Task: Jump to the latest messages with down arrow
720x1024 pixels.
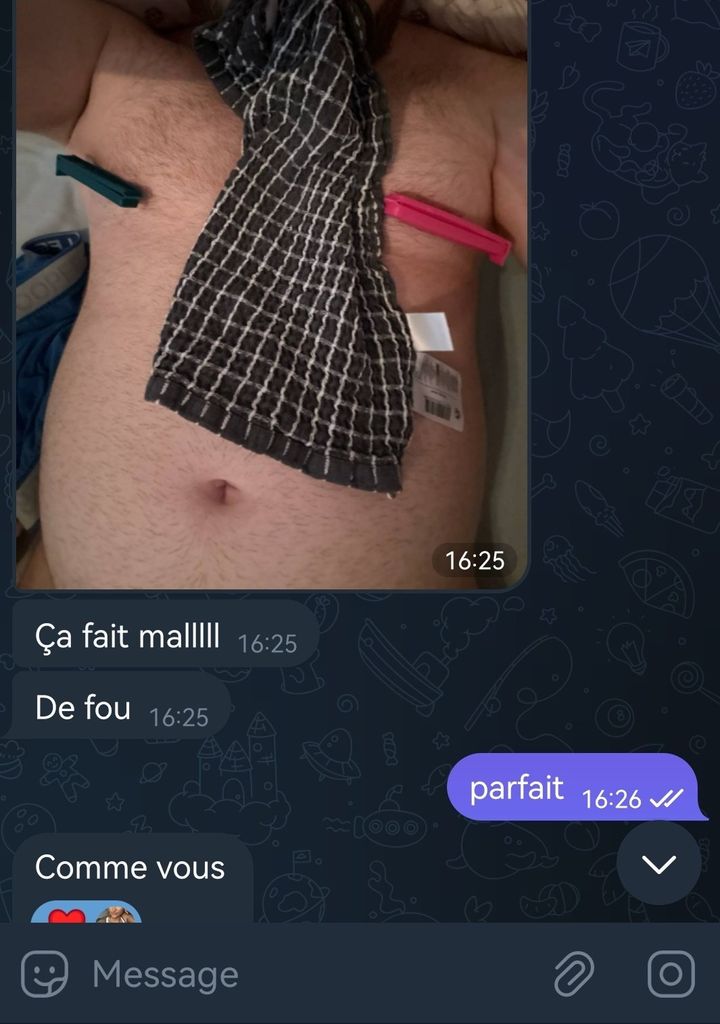Action: coord(658,864)
